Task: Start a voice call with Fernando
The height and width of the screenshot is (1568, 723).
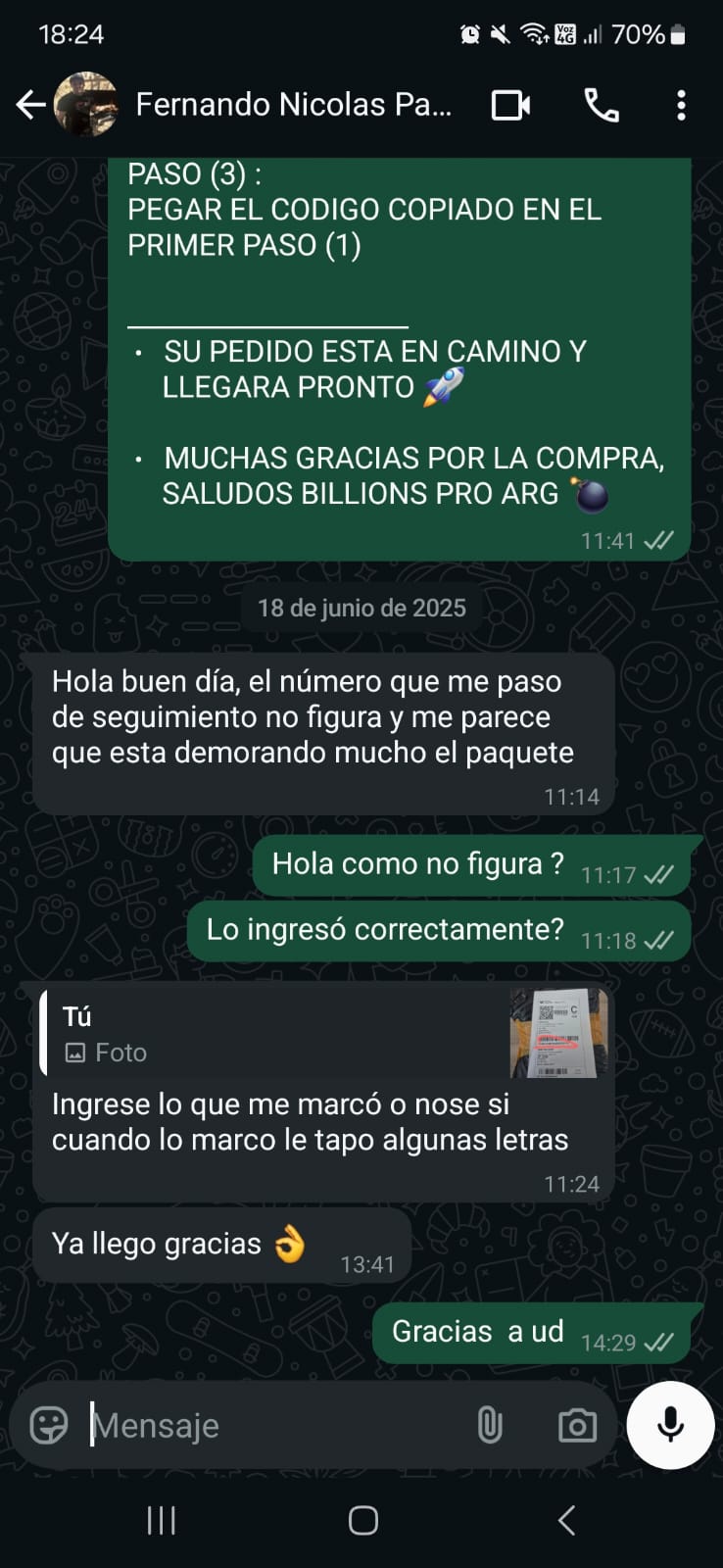Action: click(x=602, y=105)
